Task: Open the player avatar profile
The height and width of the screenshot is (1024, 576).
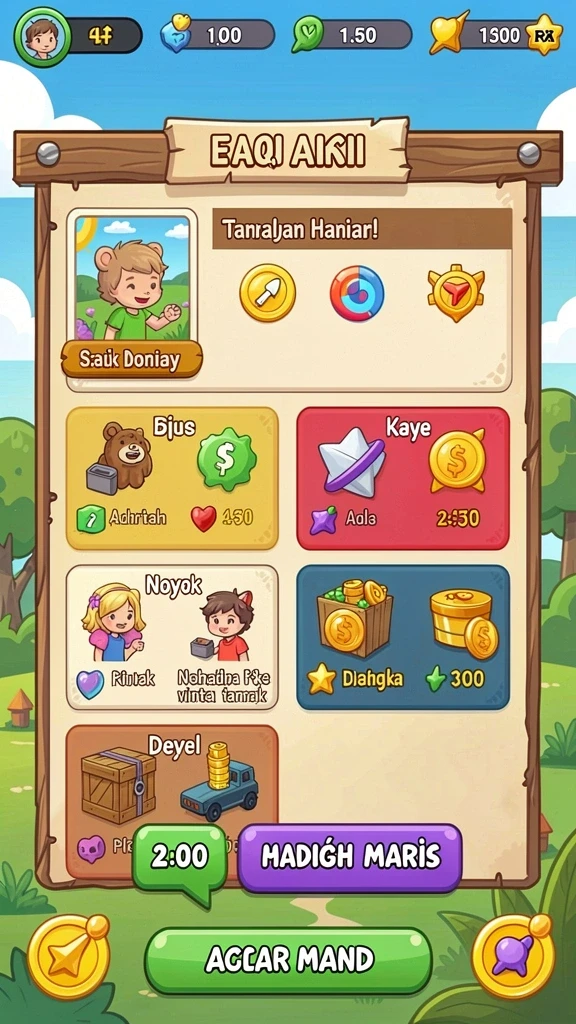Action: (42, 36)
